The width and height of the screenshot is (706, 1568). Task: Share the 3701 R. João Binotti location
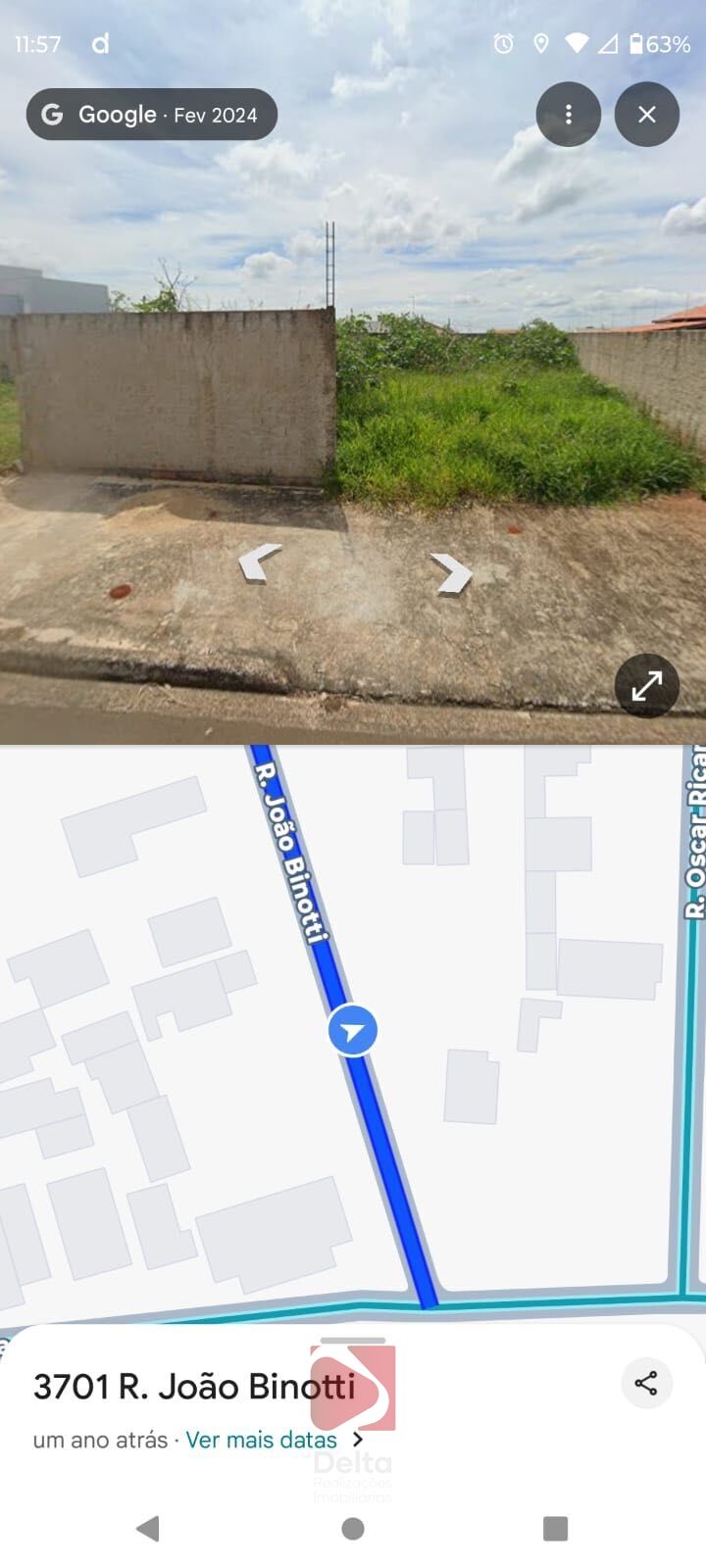[x=646, y=1383]
